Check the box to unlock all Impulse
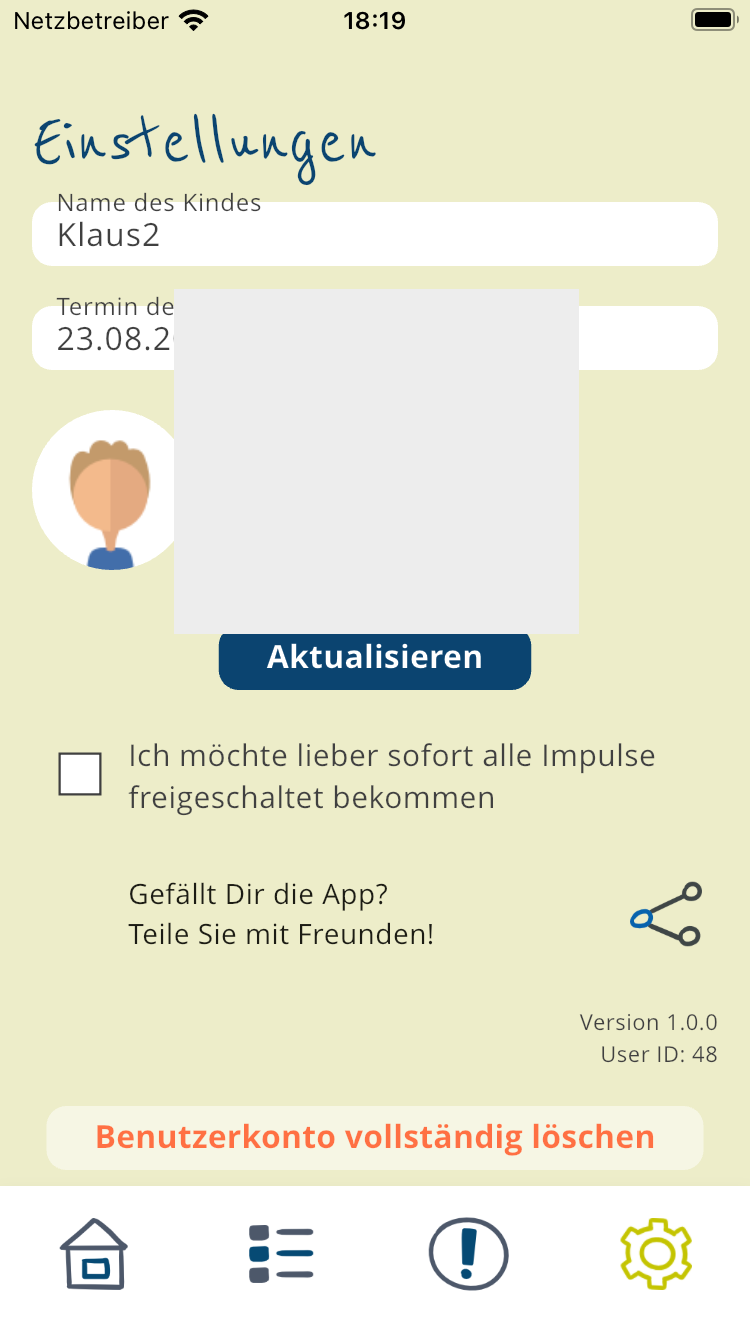This screenshot has width=750, height=1334. pyautogui.click(x=80, y=775)
